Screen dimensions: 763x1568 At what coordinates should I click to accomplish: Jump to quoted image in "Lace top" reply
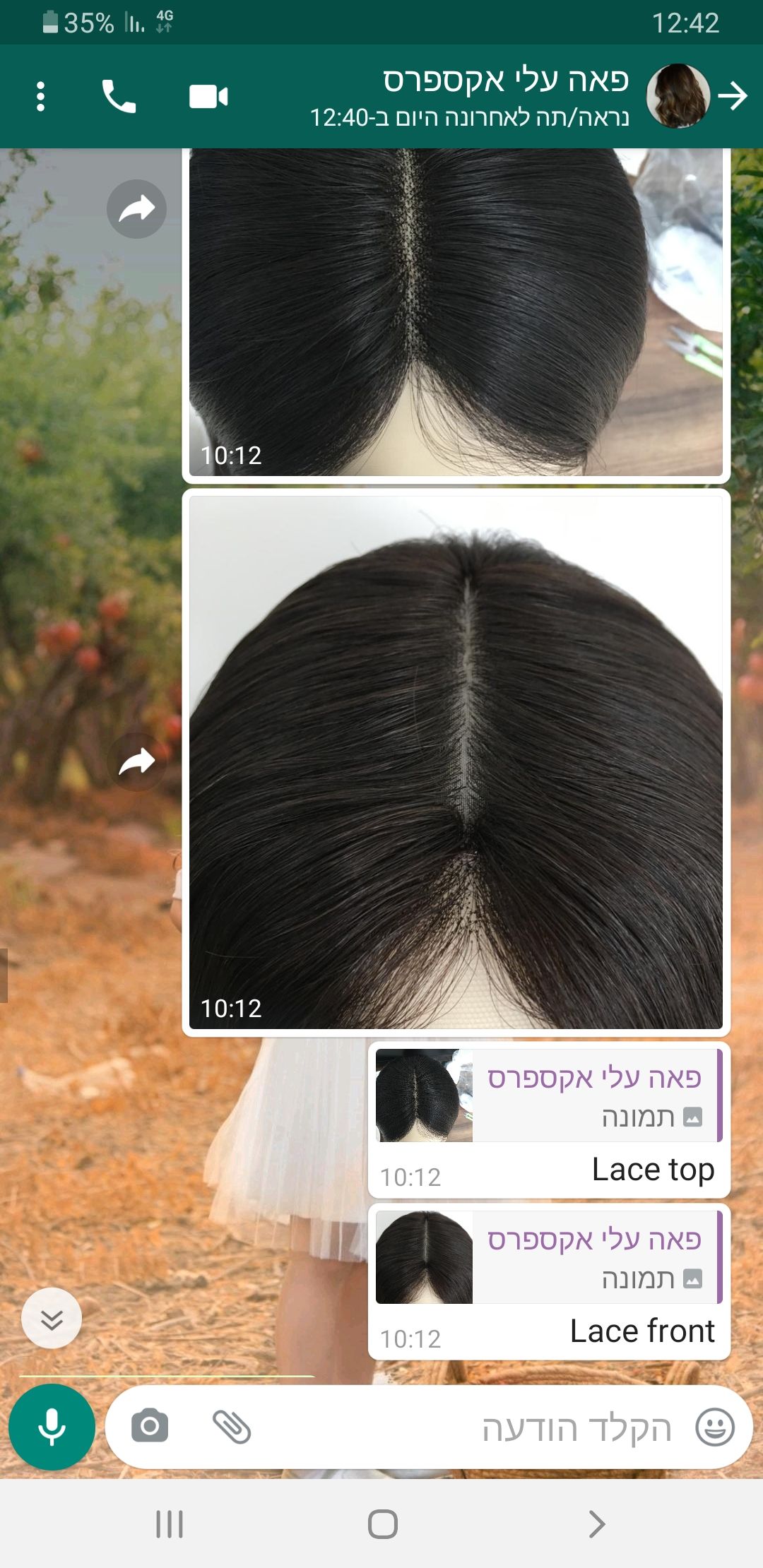pos(548,1095)
